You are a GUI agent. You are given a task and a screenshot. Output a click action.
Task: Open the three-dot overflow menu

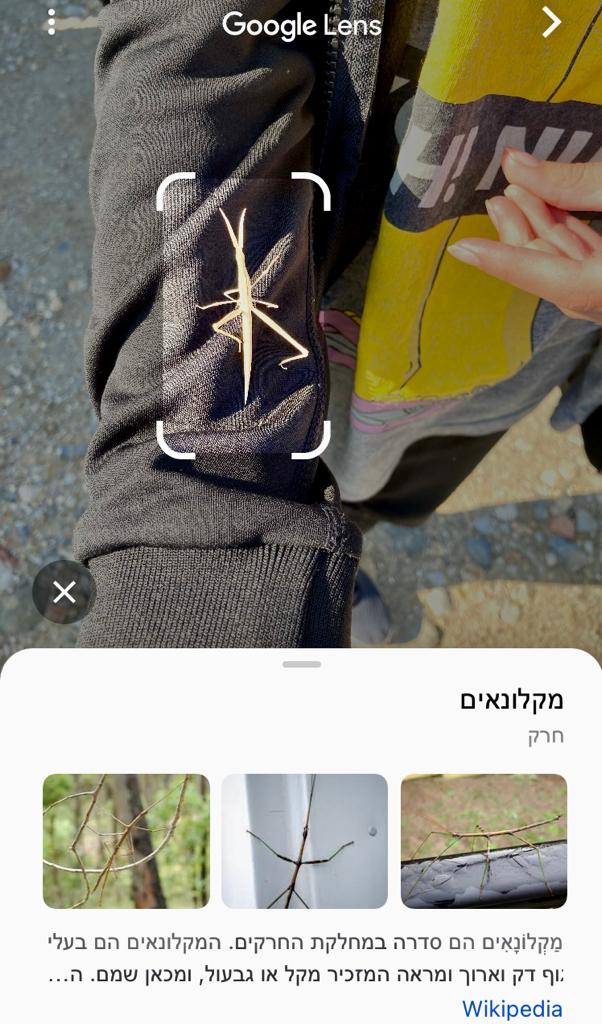[x=51, y=23]
